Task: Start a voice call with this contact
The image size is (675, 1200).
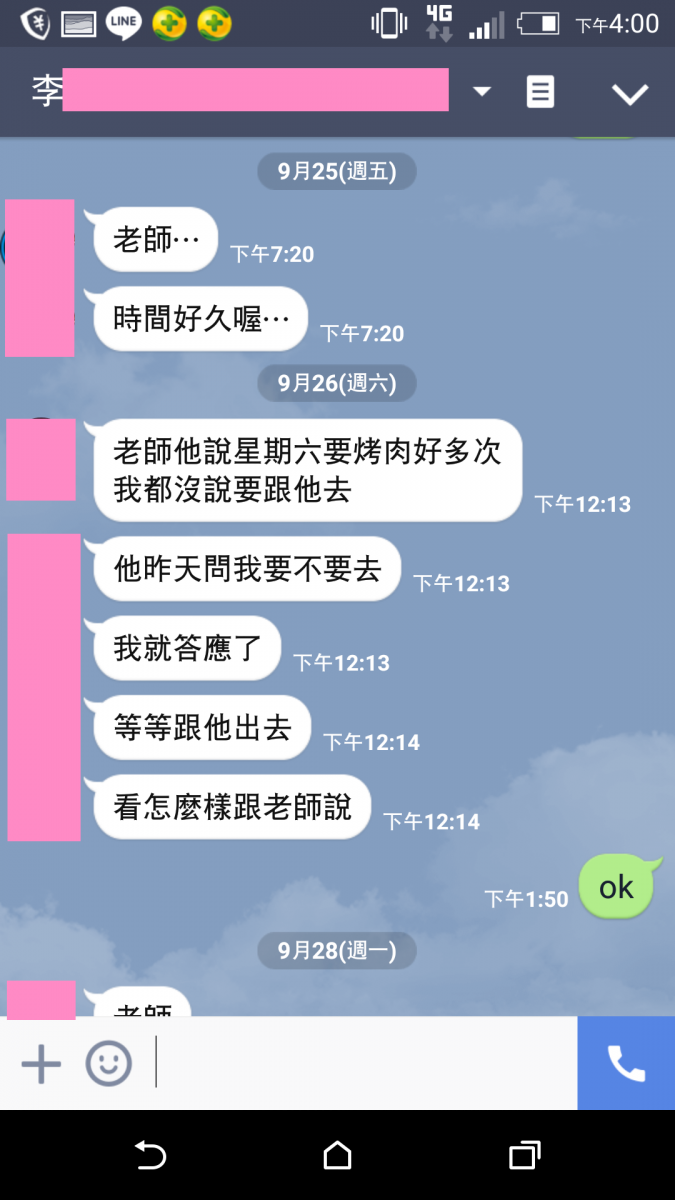Action: 626,1064
